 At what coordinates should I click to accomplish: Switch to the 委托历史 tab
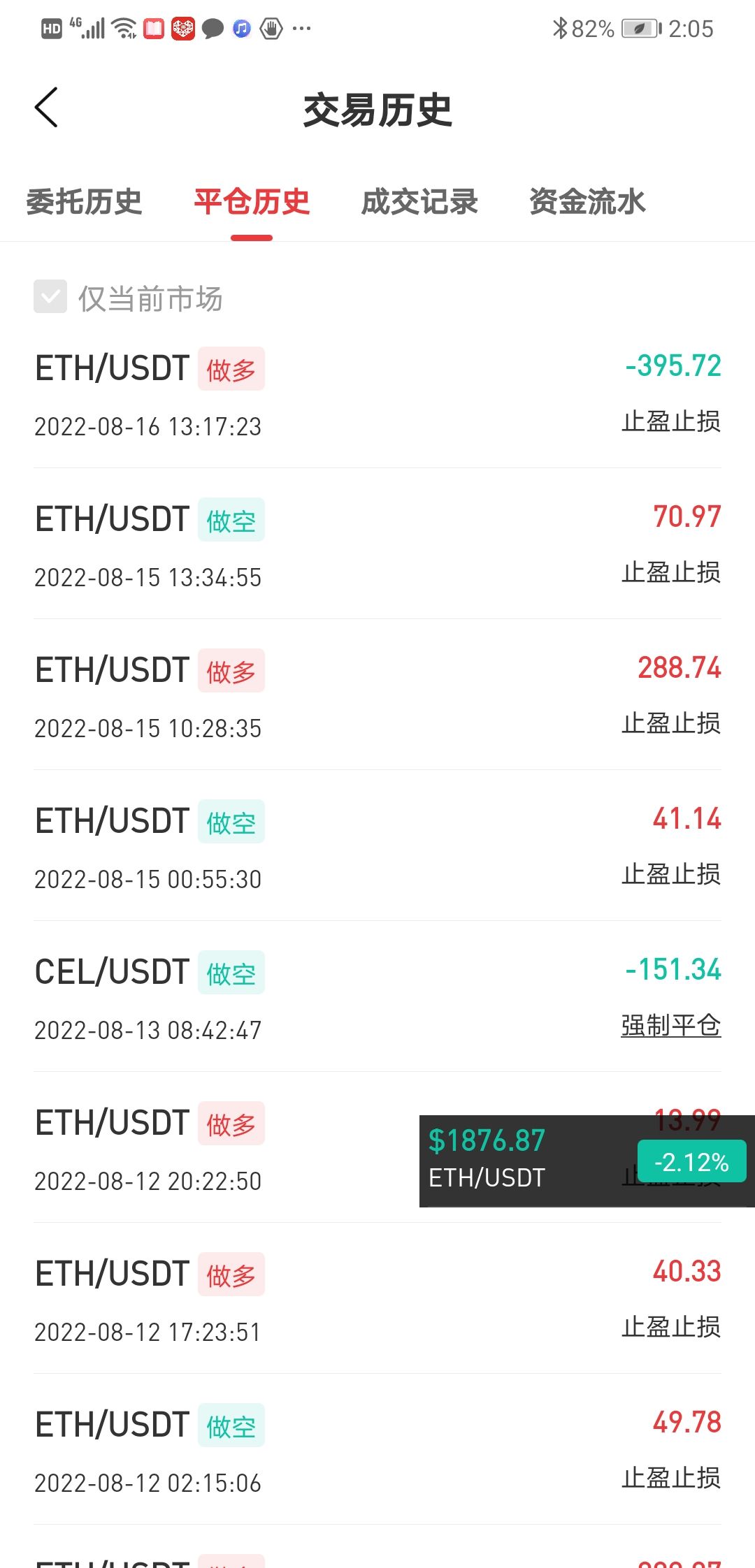pos(84,202)
